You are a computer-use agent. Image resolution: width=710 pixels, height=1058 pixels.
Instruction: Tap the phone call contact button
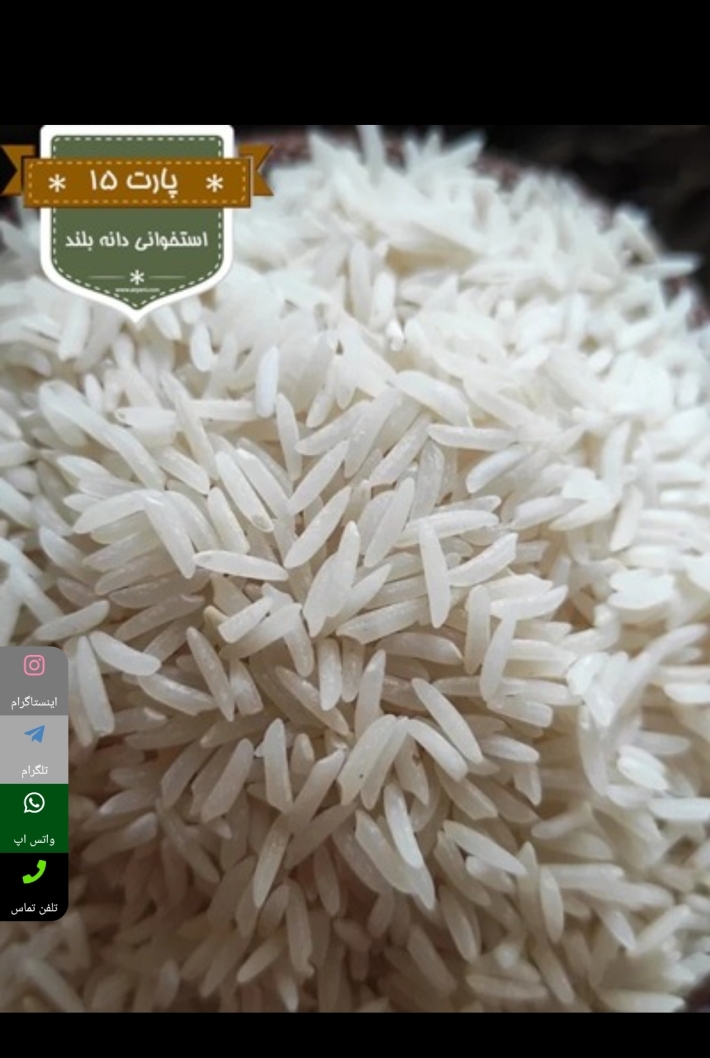click(34, 885)
